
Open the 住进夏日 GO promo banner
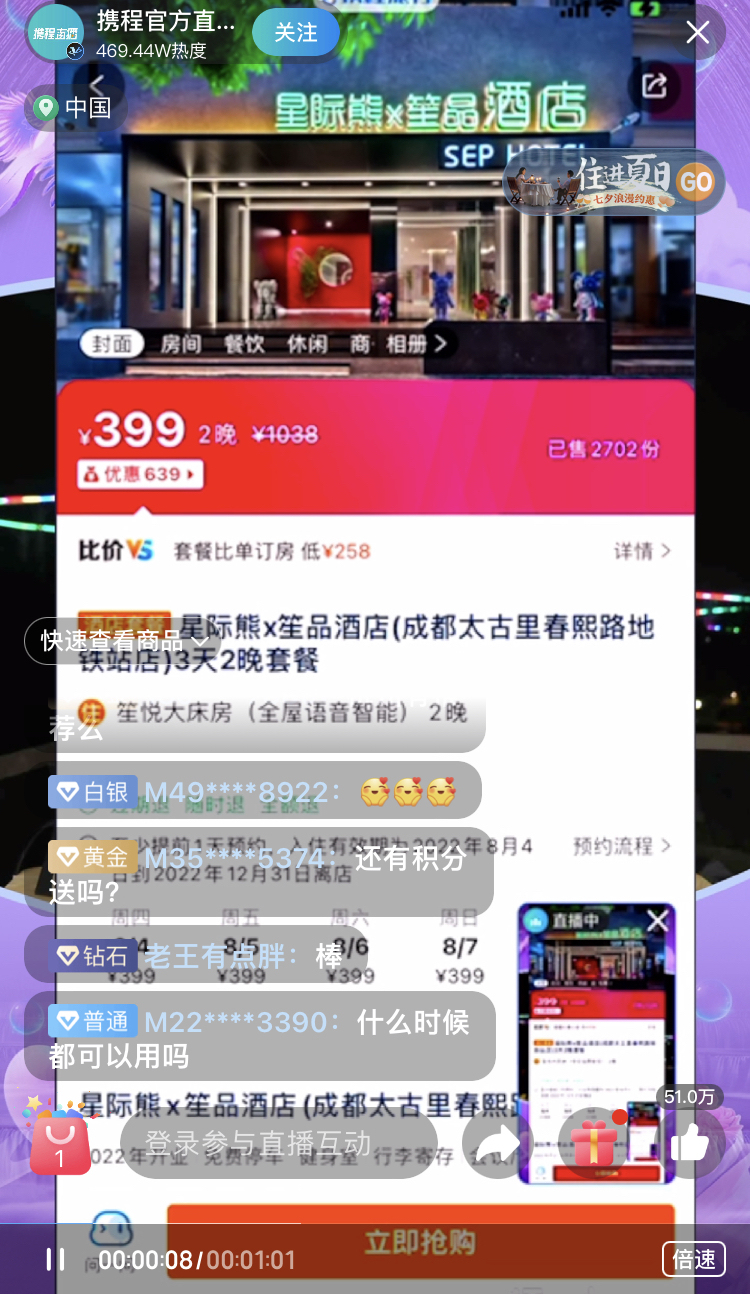613,182
